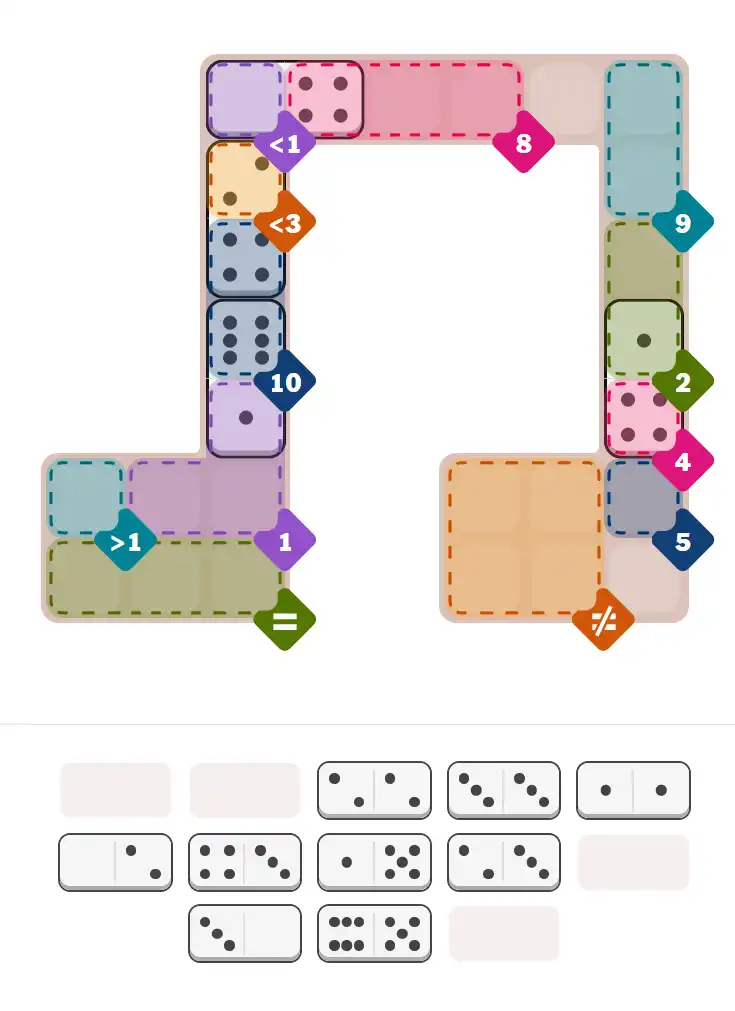735x1011 pixels.
Task: Select the two-three domino in the tray
Action: point(503,862)
